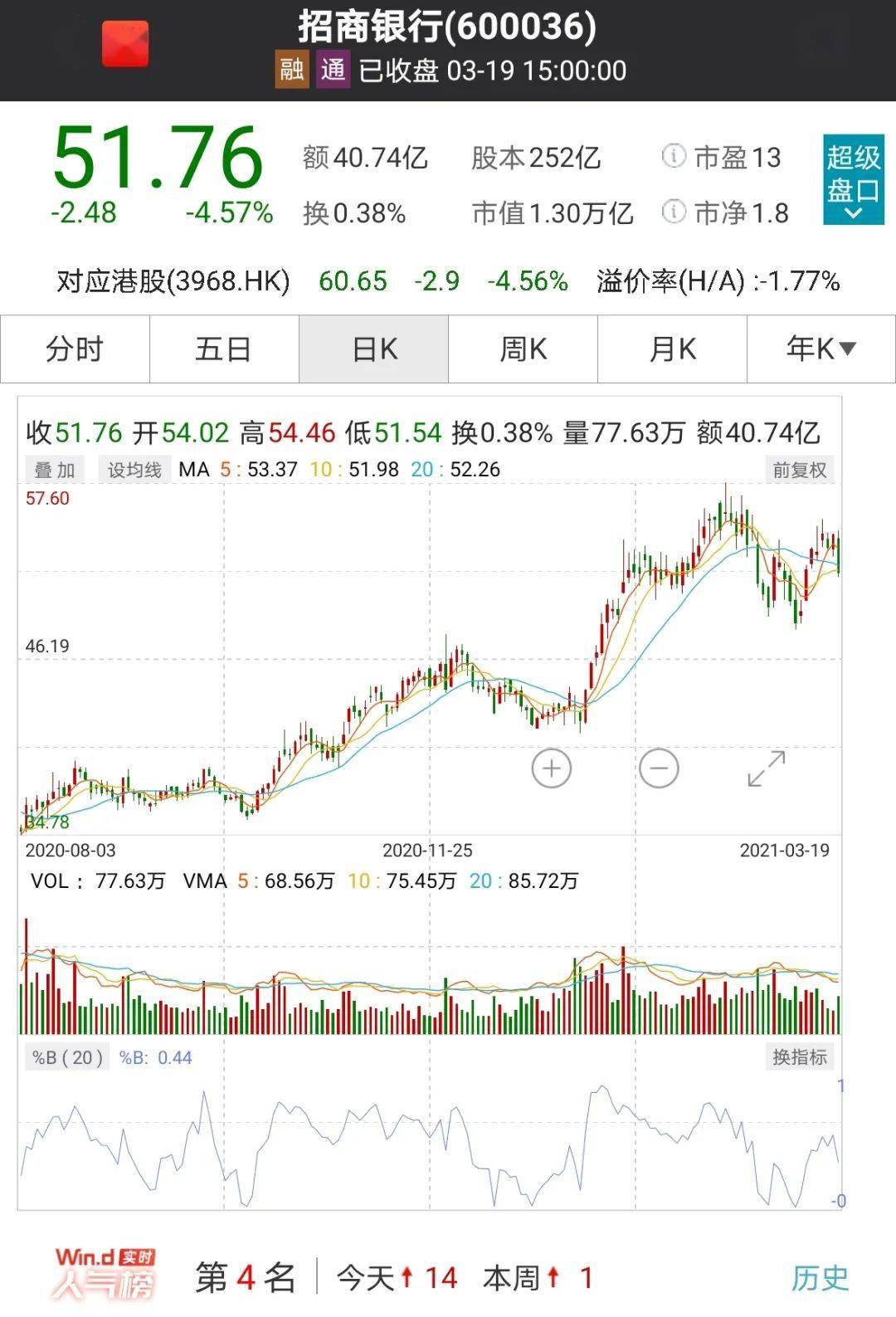Click the 融 margin trading badge

click(x=290, y=71)
